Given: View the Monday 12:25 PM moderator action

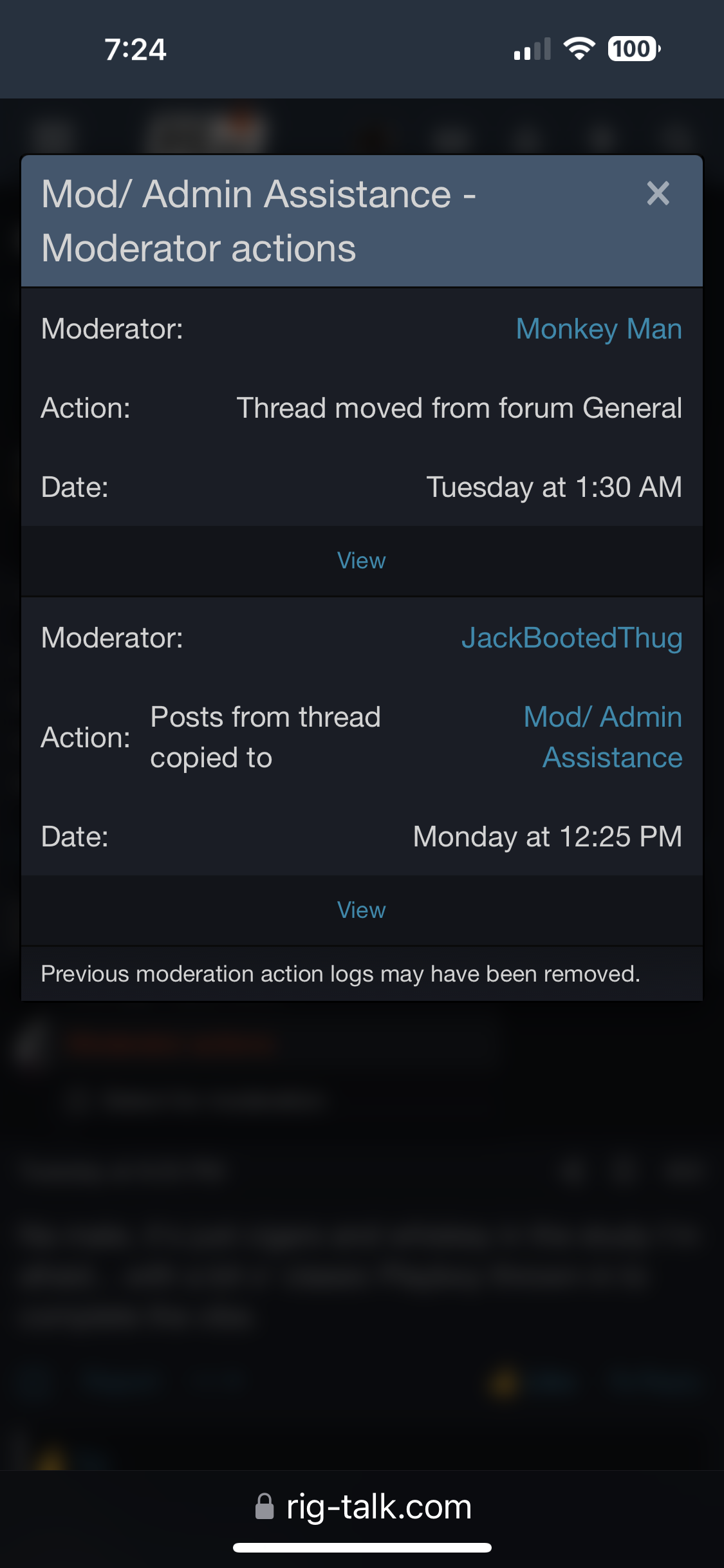Looking at the screenshot, I should [362, 910].
